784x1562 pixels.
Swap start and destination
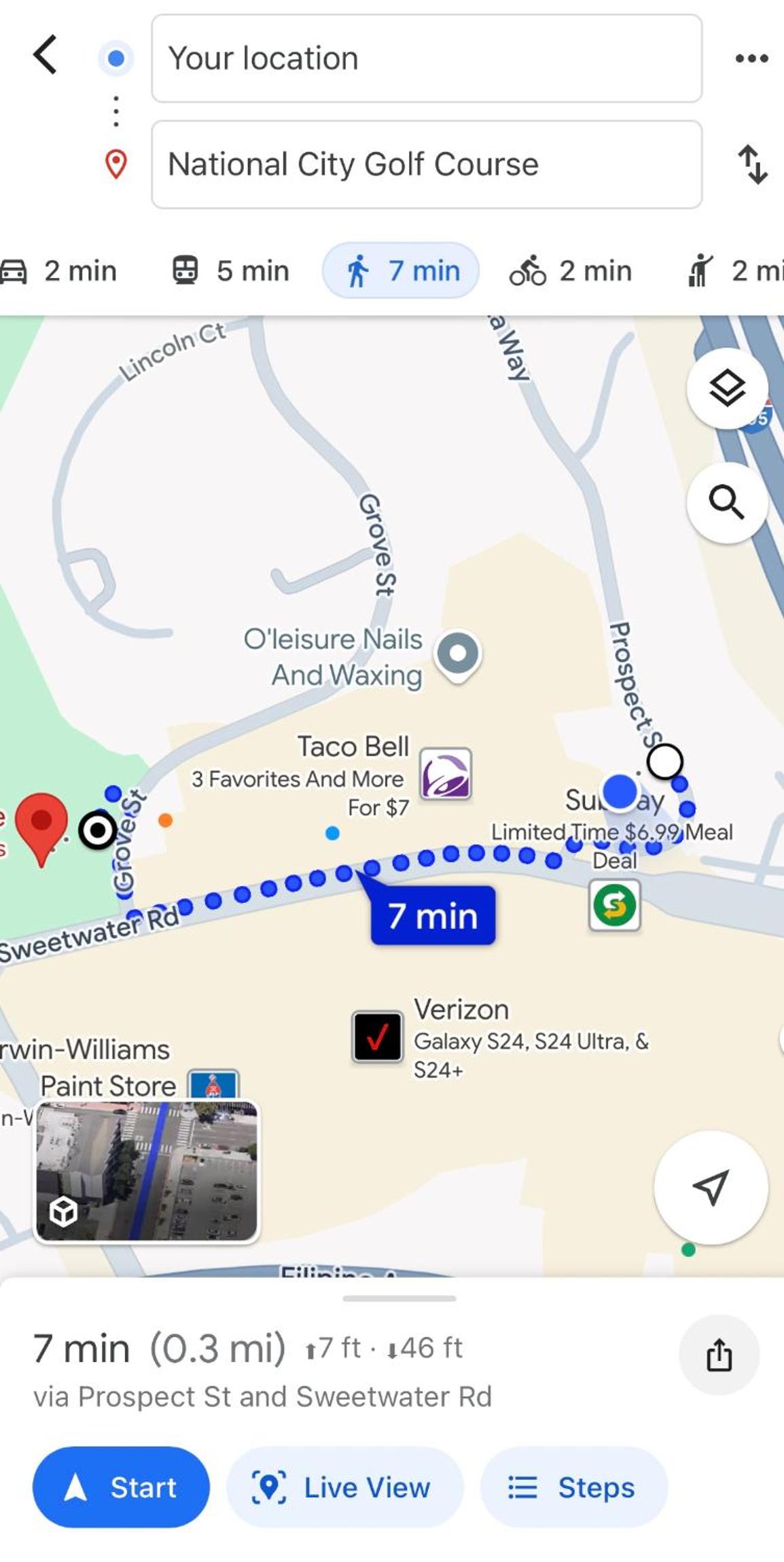[x=752, y=164]
